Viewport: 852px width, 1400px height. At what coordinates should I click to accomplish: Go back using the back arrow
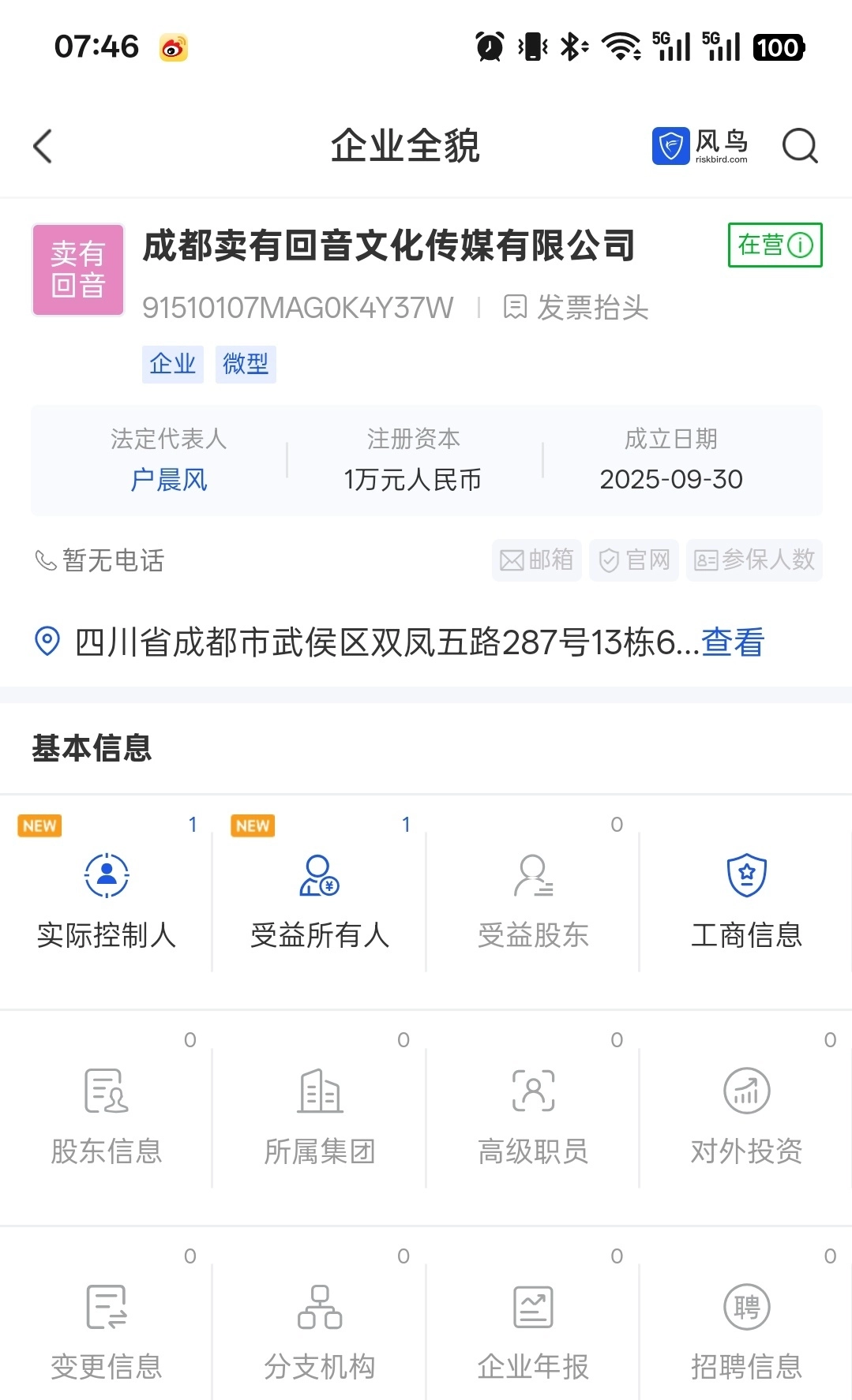point(43,146)
